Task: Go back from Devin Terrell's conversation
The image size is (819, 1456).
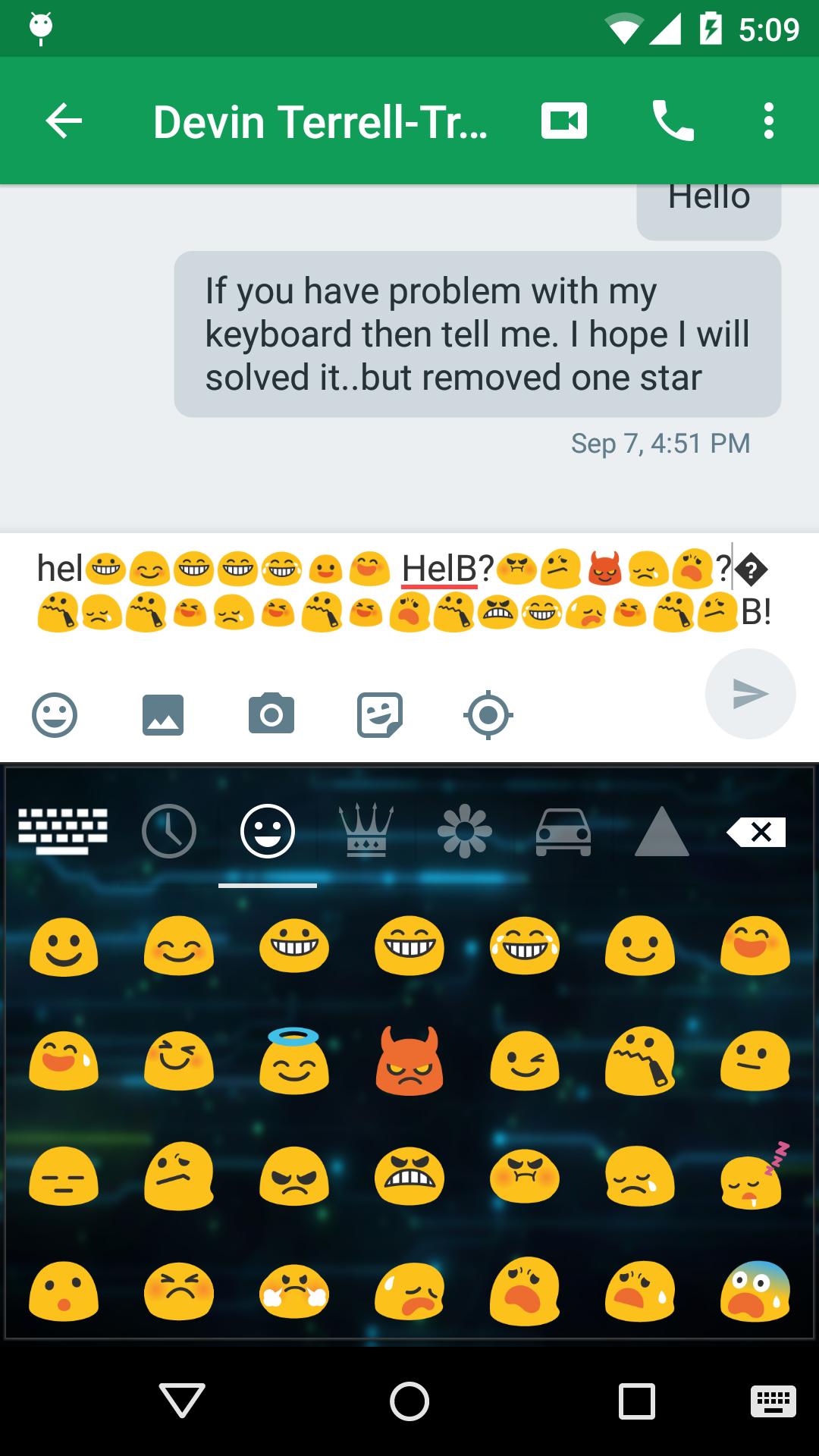Action: coord(64,121)
